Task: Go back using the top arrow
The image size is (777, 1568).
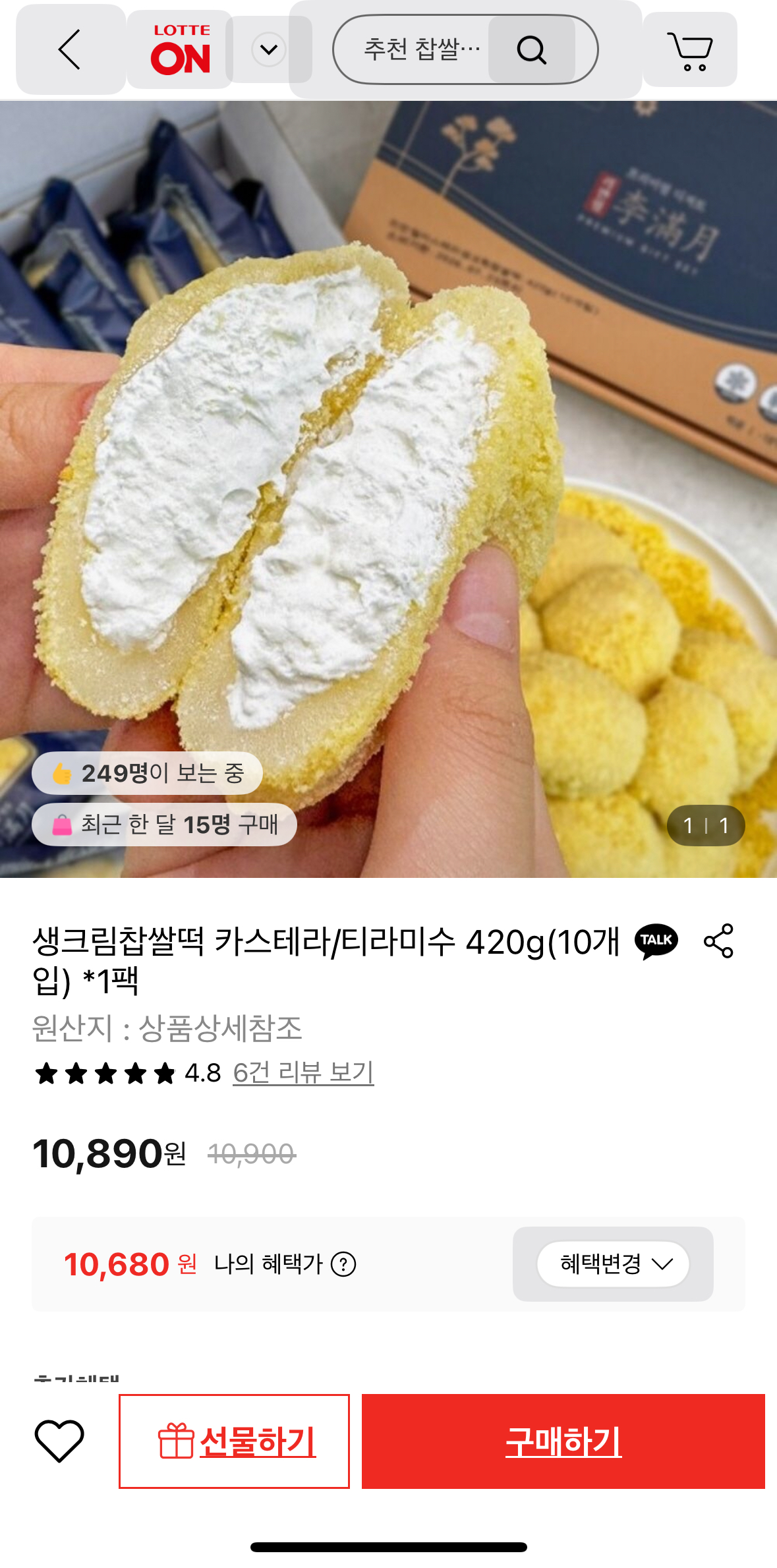Action: point(70,49)
